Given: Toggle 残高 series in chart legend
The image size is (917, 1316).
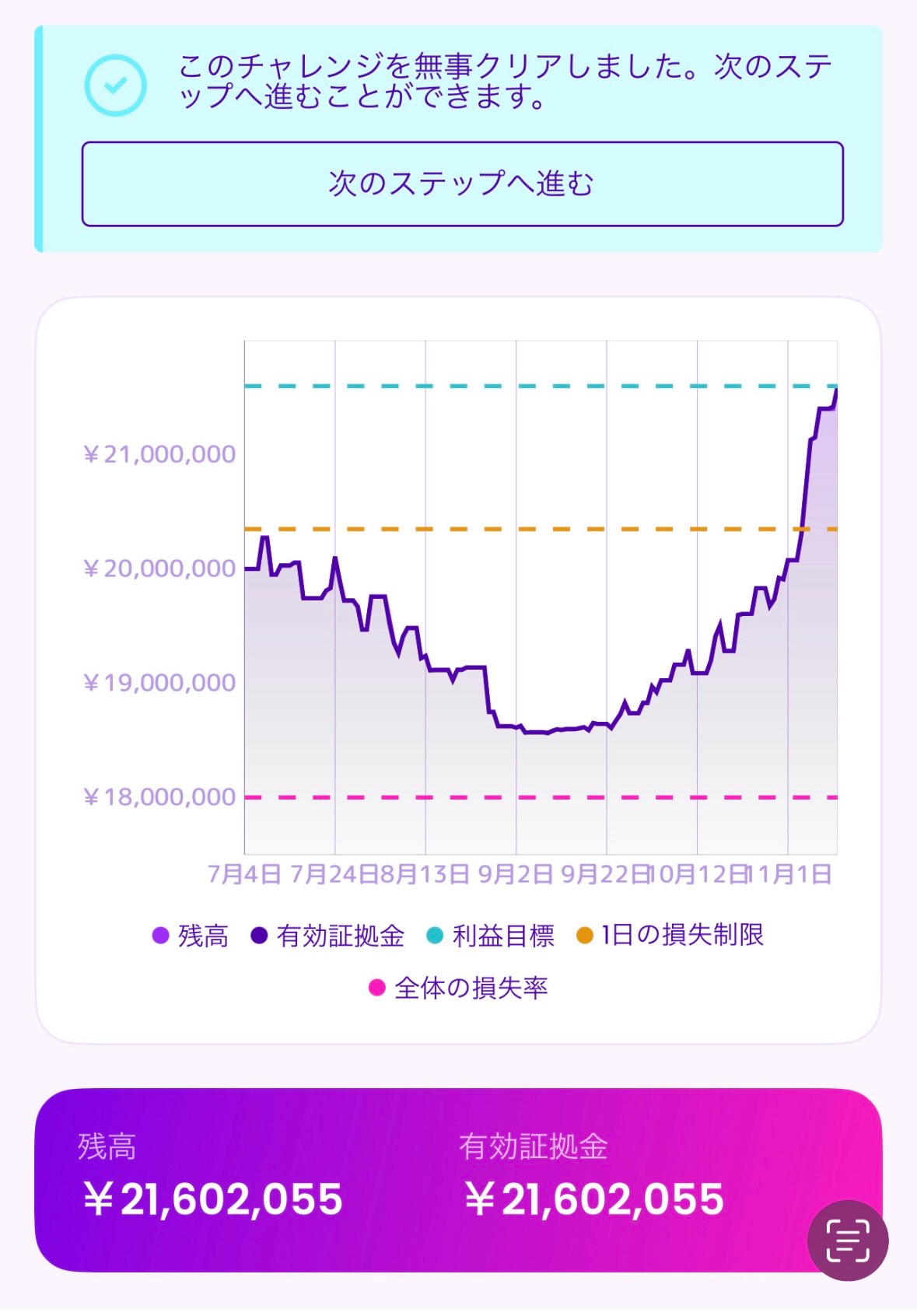Looking at the screenshot, I should 191,935.
